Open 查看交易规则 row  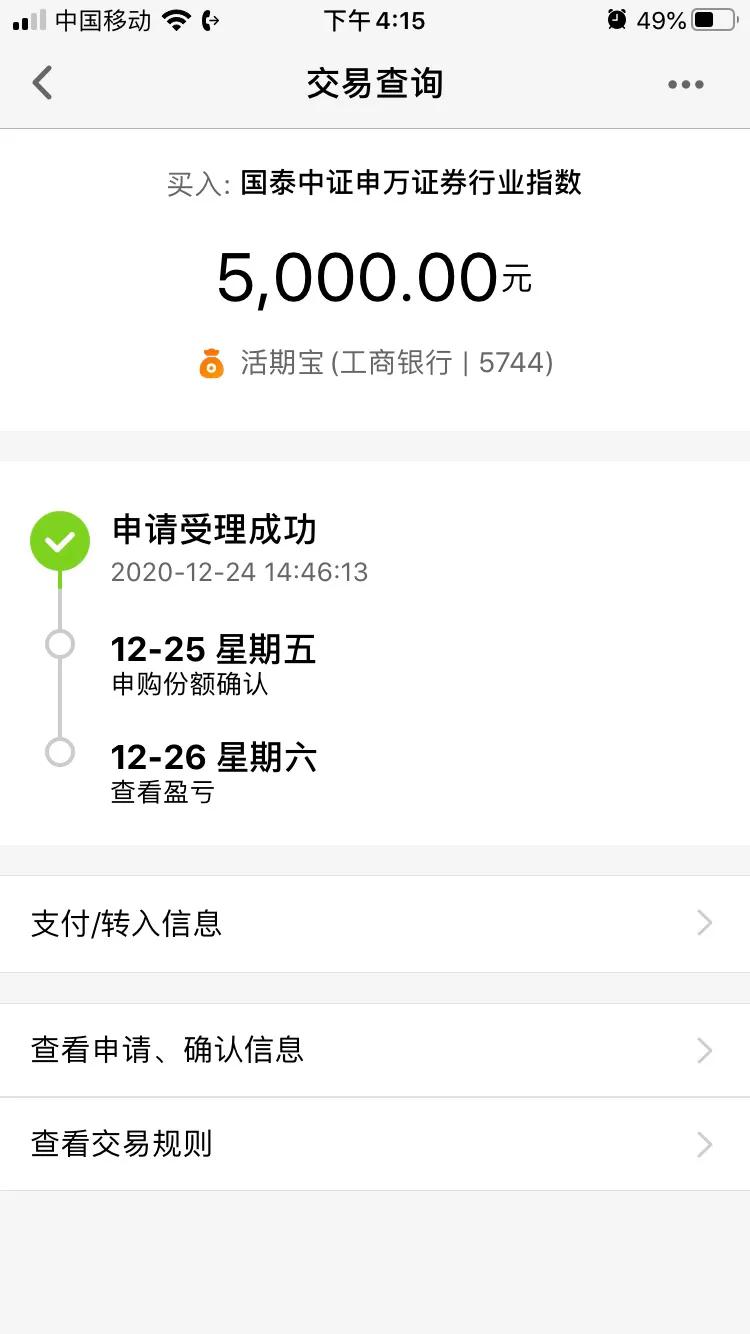click(375, 1144)
